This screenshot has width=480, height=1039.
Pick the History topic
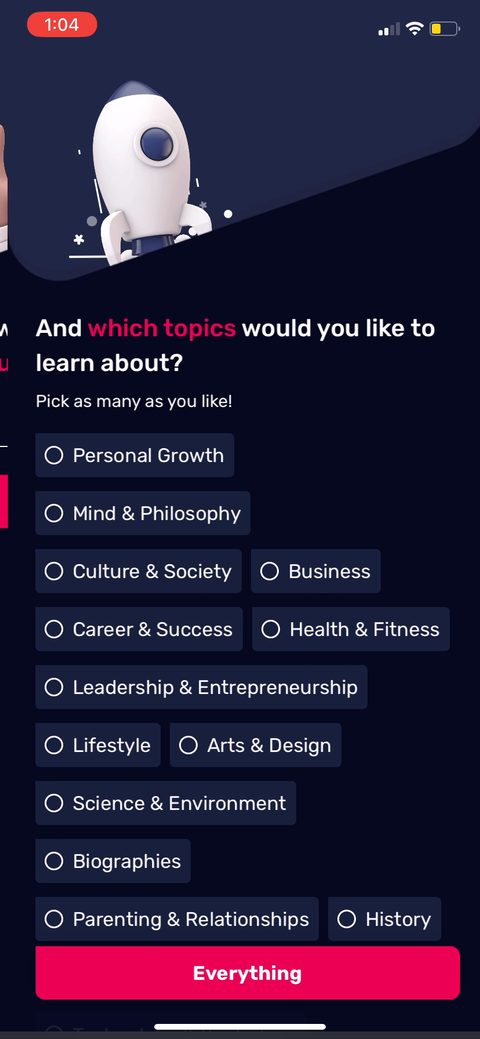(x=385, y=919)
